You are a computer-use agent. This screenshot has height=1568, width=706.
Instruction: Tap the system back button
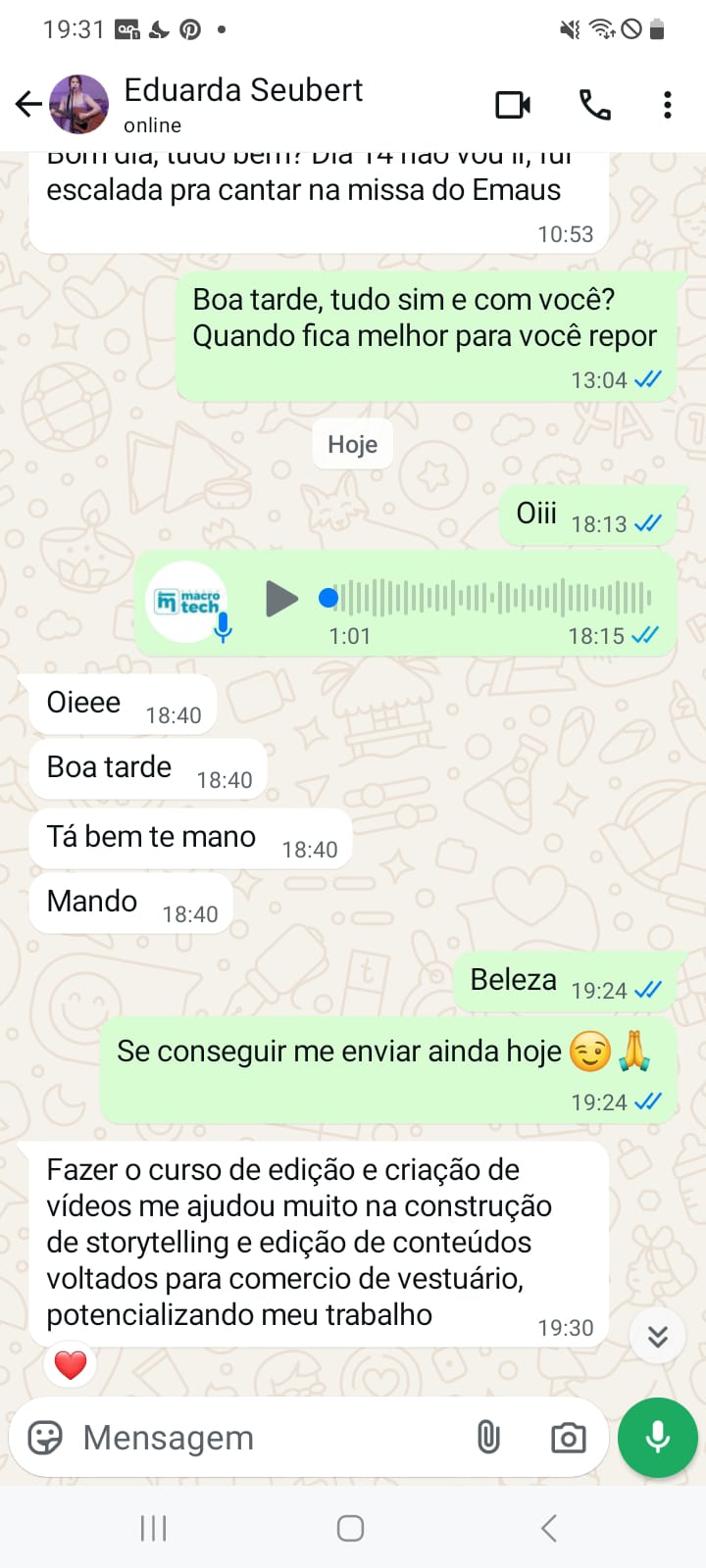pos(549,1528)
